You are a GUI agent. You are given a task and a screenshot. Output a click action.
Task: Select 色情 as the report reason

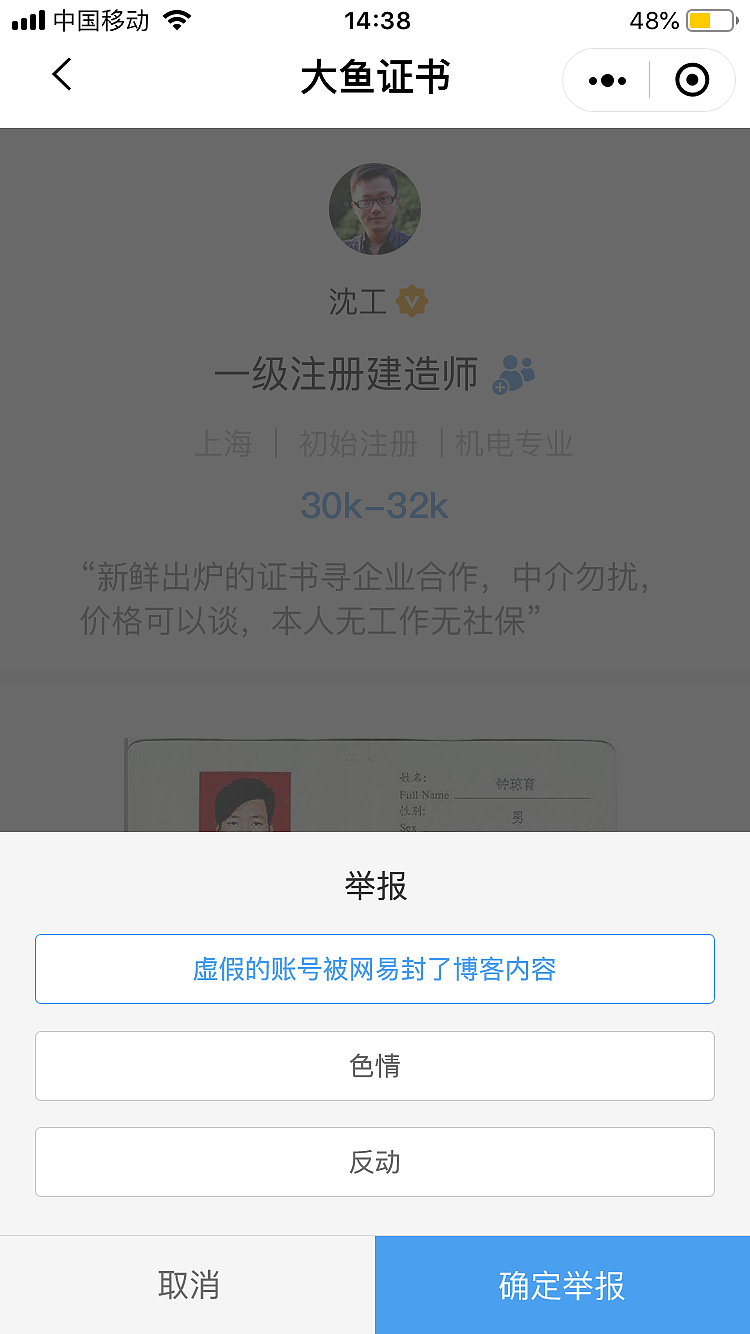tap(375, 1065)
